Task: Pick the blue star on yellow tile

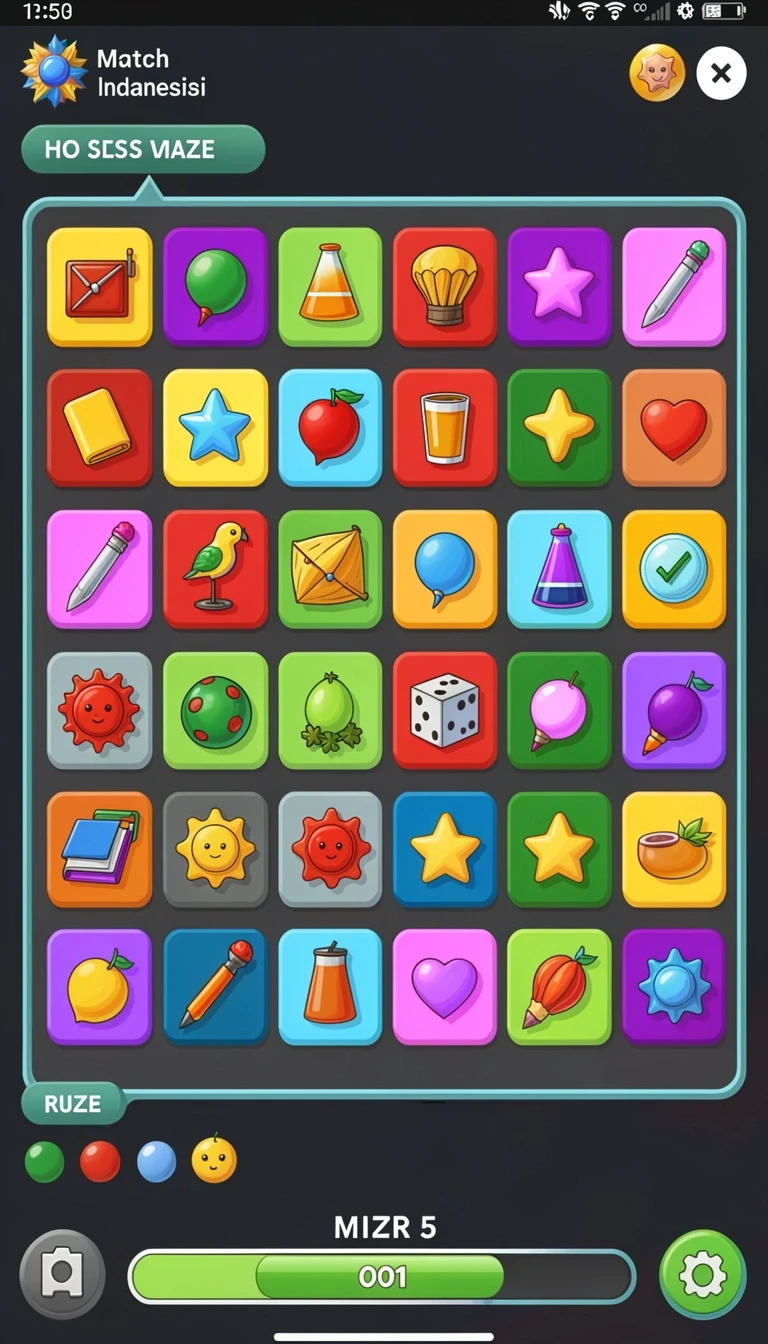Action: pos(215,428)
